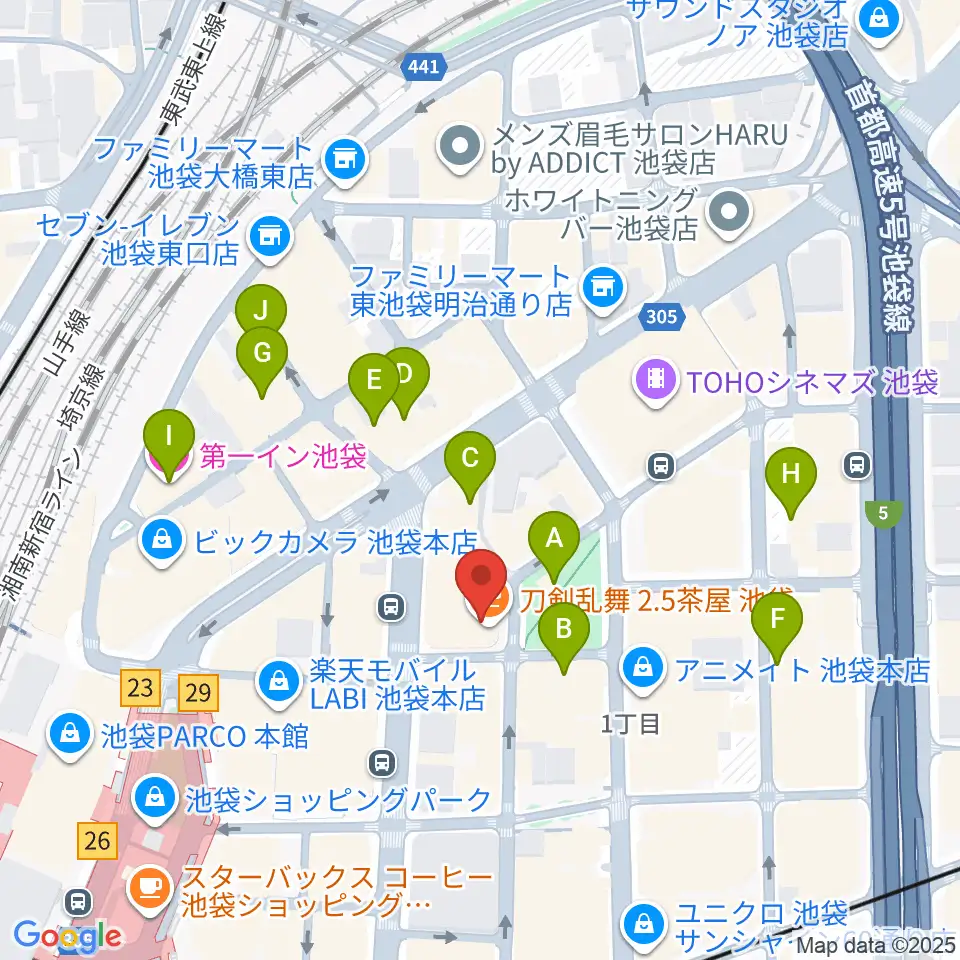960x960 pixels.
Task: Tap the 池袋PARCO 本館 shop pin
Action: (x=71, y=735)
